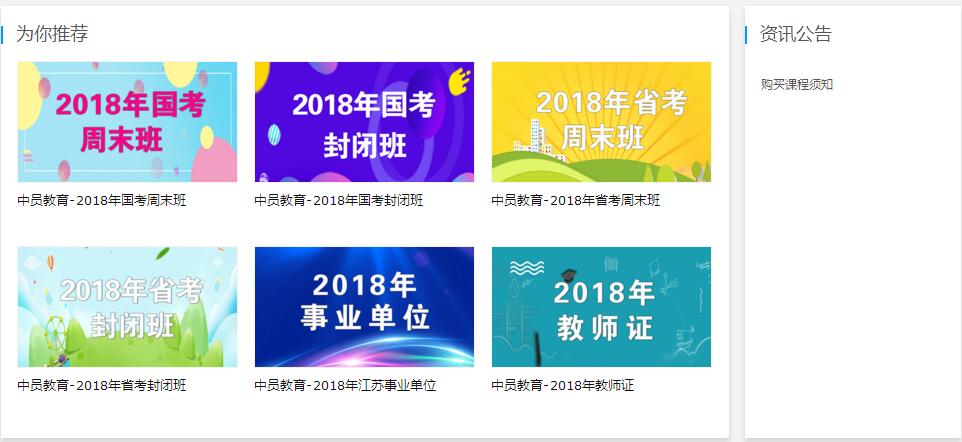The width and height of the screenshot is (962, 442).
Task: Open the 2018年国考周末班 course card
Action: (127, 122)
